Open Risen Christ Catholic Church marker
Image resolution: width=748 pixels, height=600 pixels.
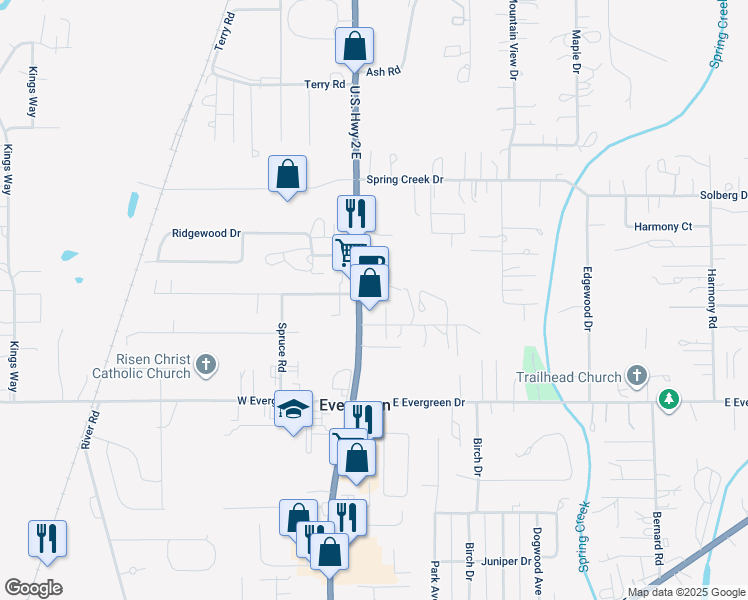coord(206,364)
